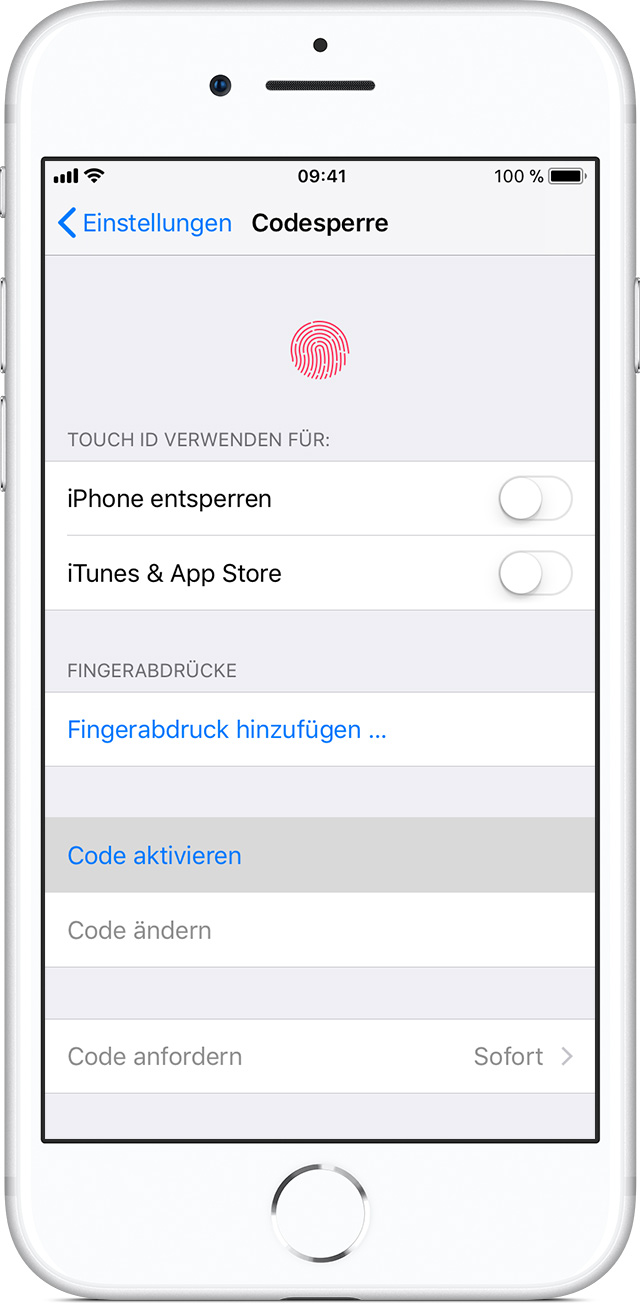640x1304 pixels.
Task: Go back to Einstellungen
Action: coord(145,223)
